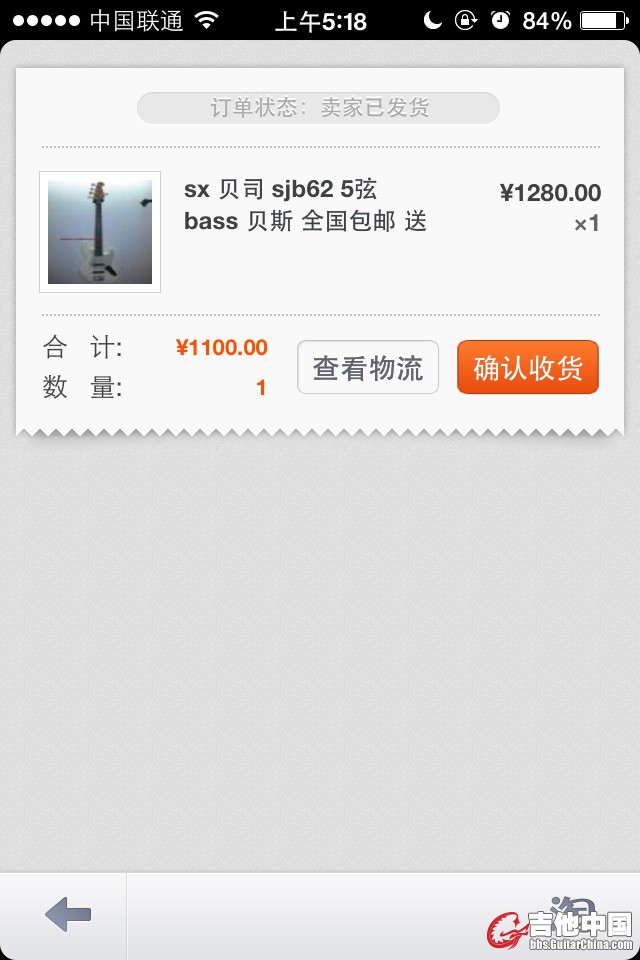Confirm receipt with the 确认收货 button

tap(527, 367)
